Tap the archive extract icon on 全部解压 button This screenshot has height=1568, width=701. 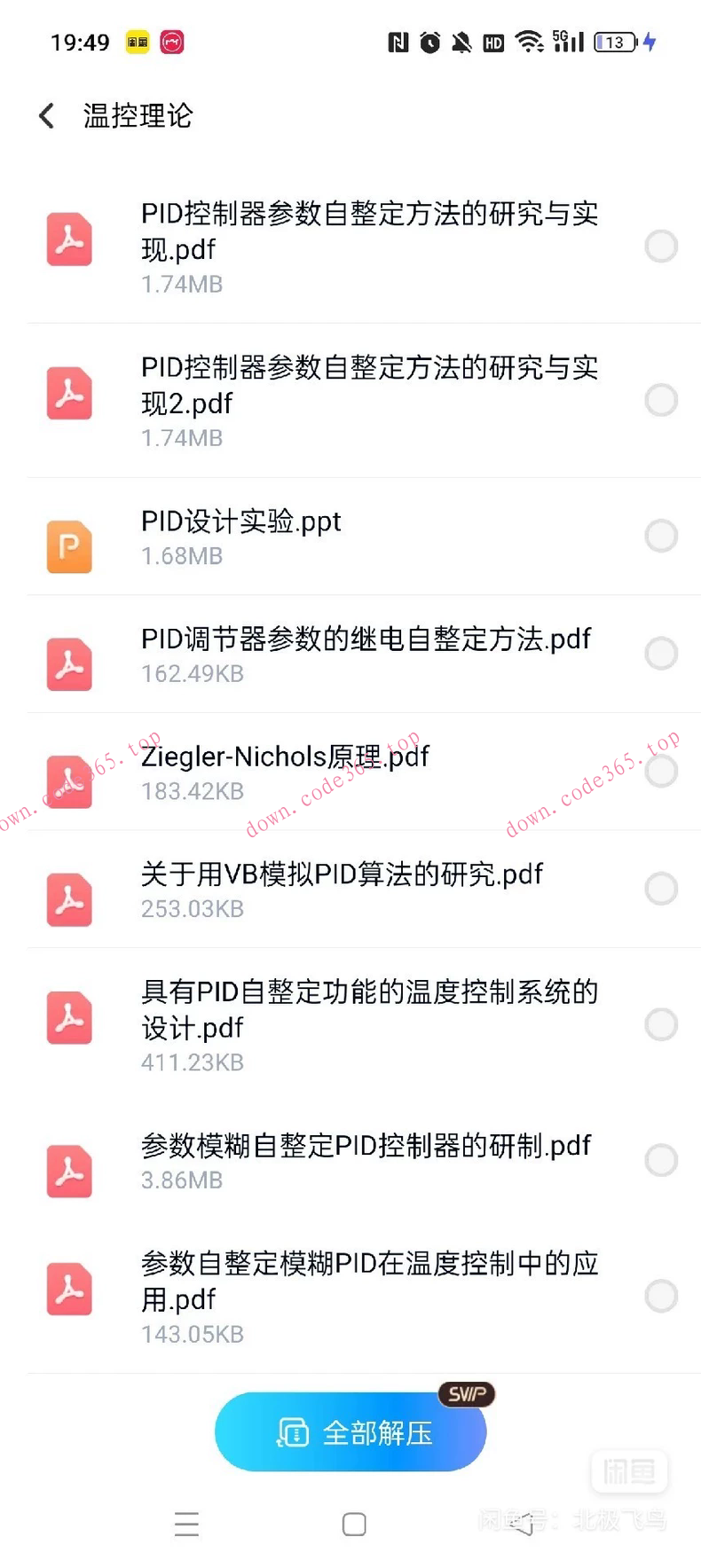293,1431
